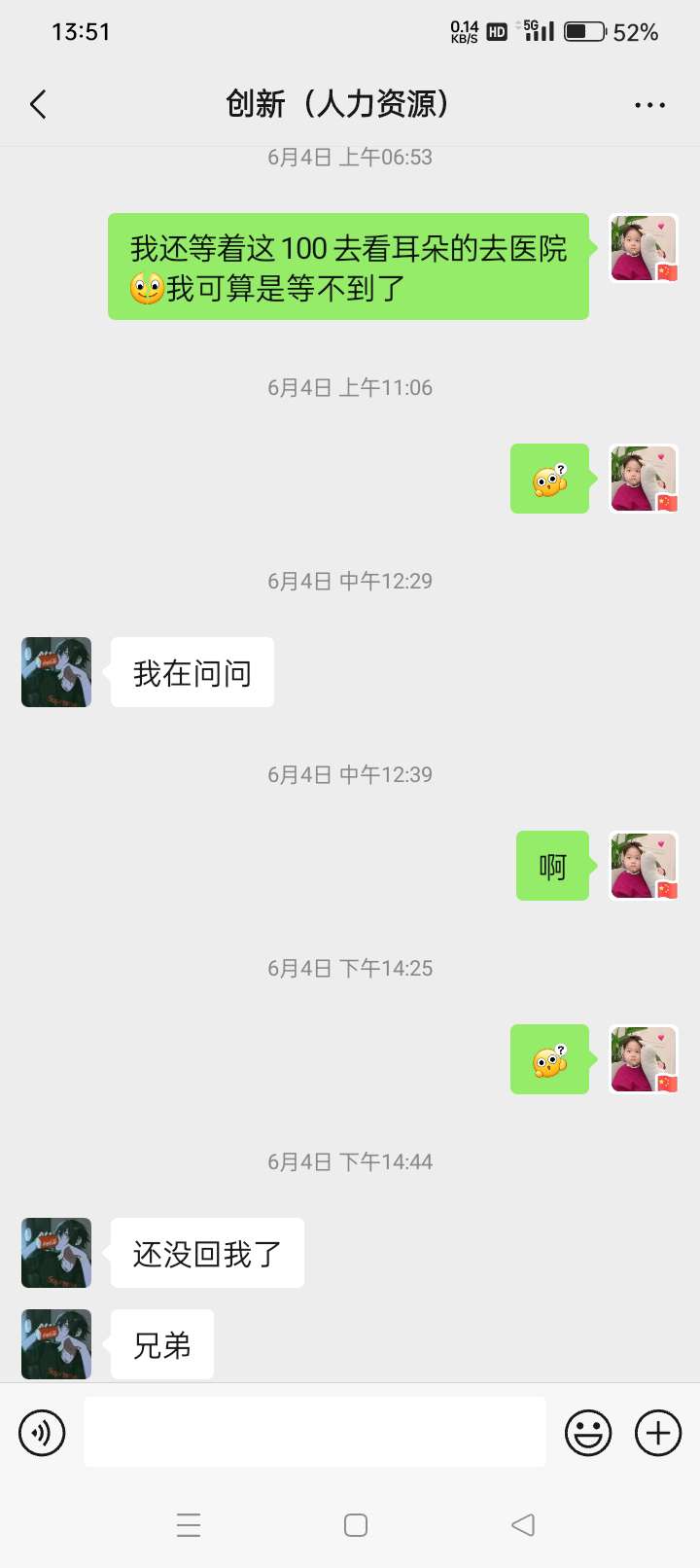Tap the system home button
The width and height of the screenshot is (700, 1568).
pyautogui.click(x=356, y=1524)
